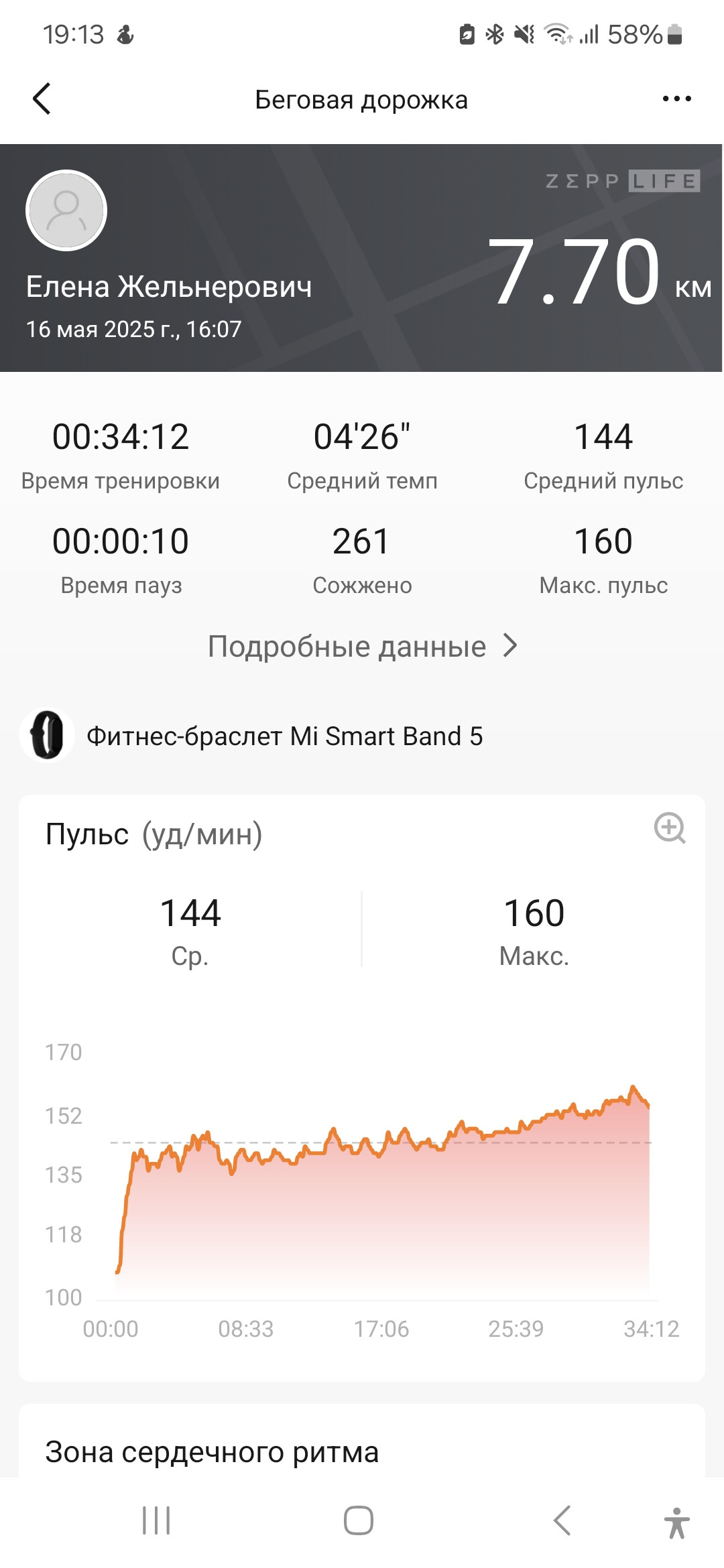
Task: Open the three-dot overflow menu
Action: (x=676, y=99)
